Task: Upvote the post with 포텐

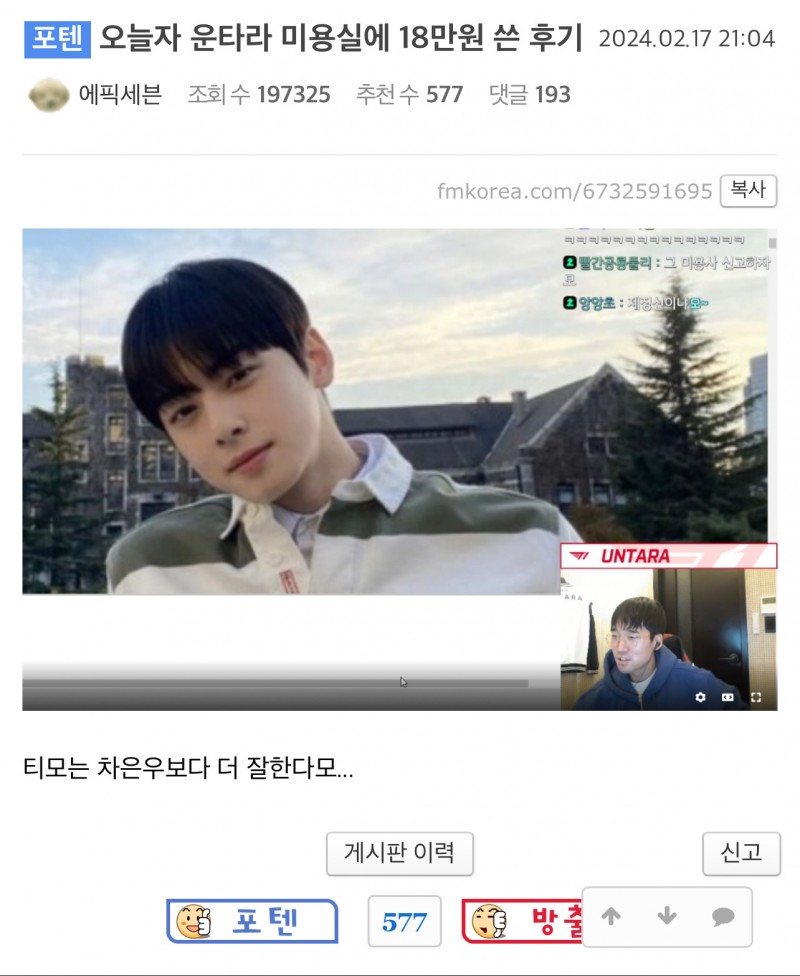Action: pos(252,921)
